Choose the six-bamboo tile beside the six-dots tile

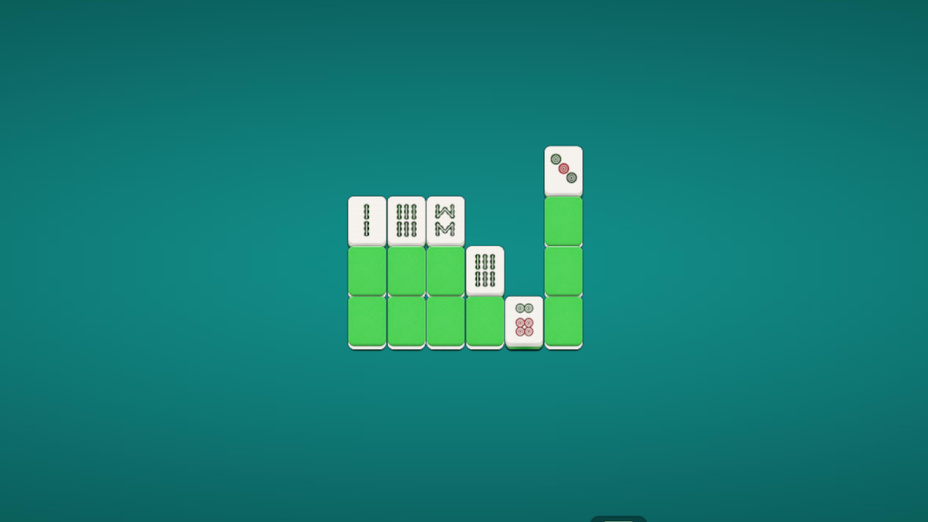click(x=485, y=270)
